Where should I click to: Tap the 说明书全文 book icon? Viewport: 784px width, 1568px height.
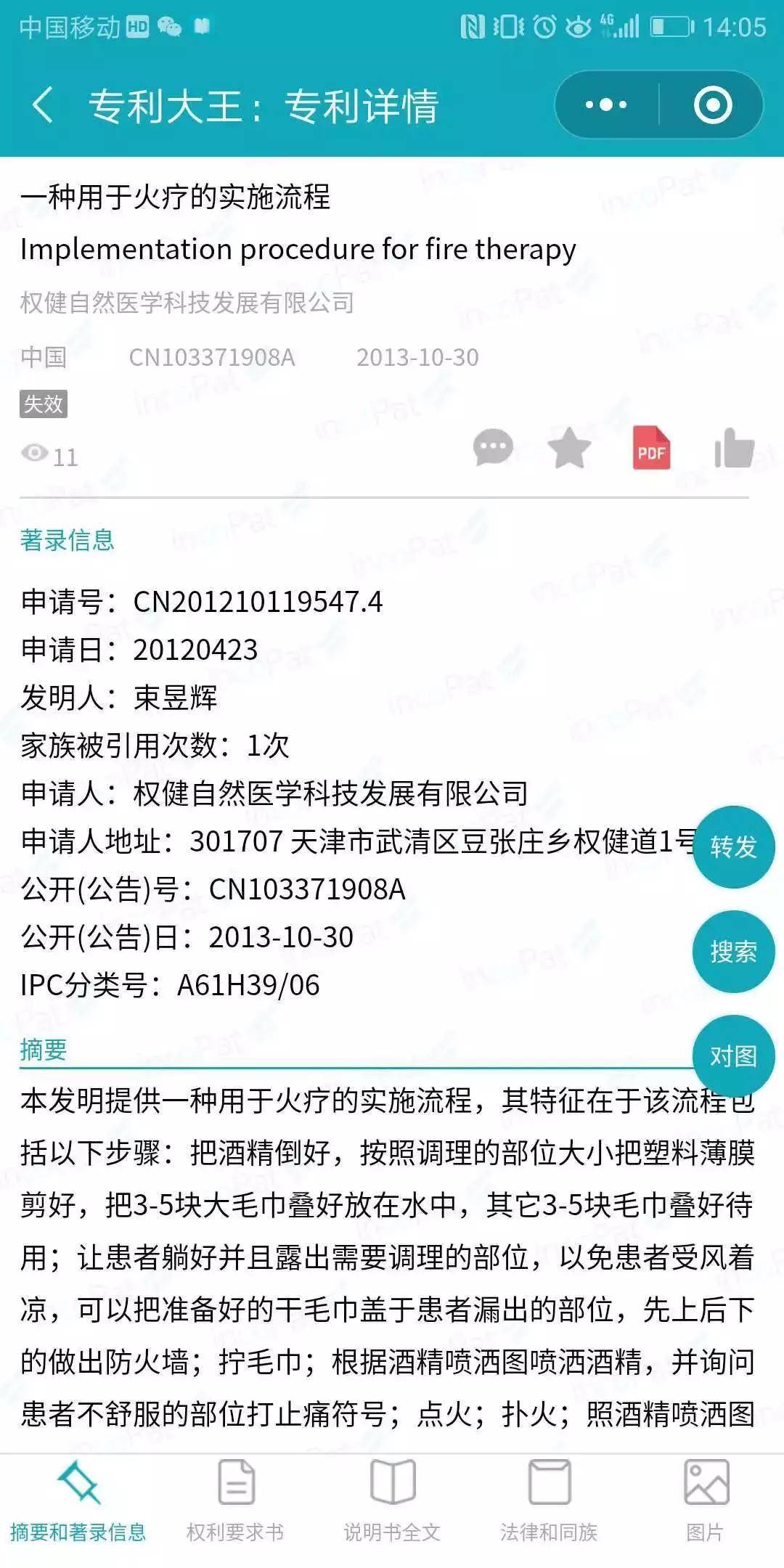[392, 1481]
